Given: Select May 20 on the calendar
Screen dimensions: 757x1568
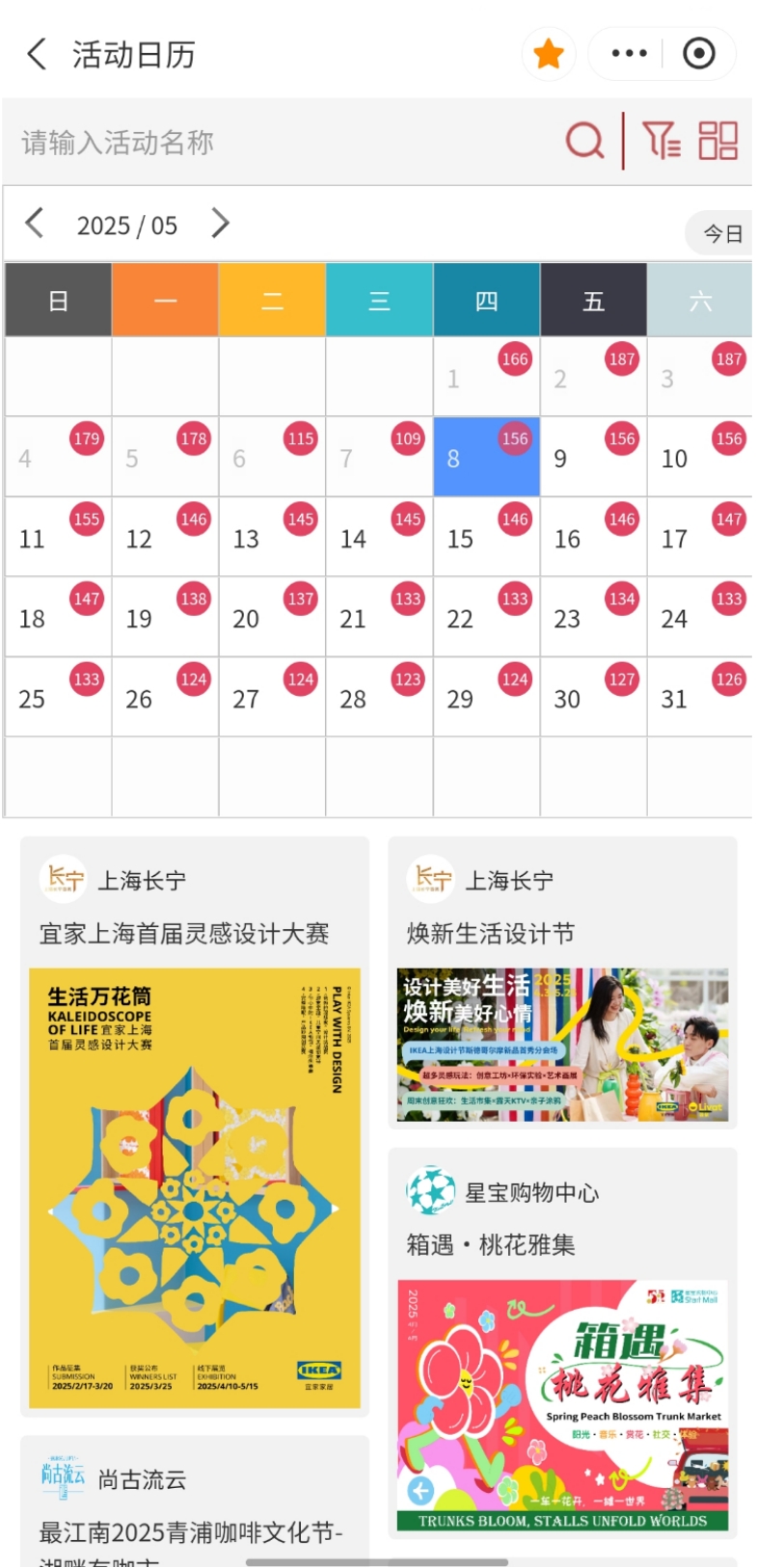Looking at the screenshot, I should 272,618.
